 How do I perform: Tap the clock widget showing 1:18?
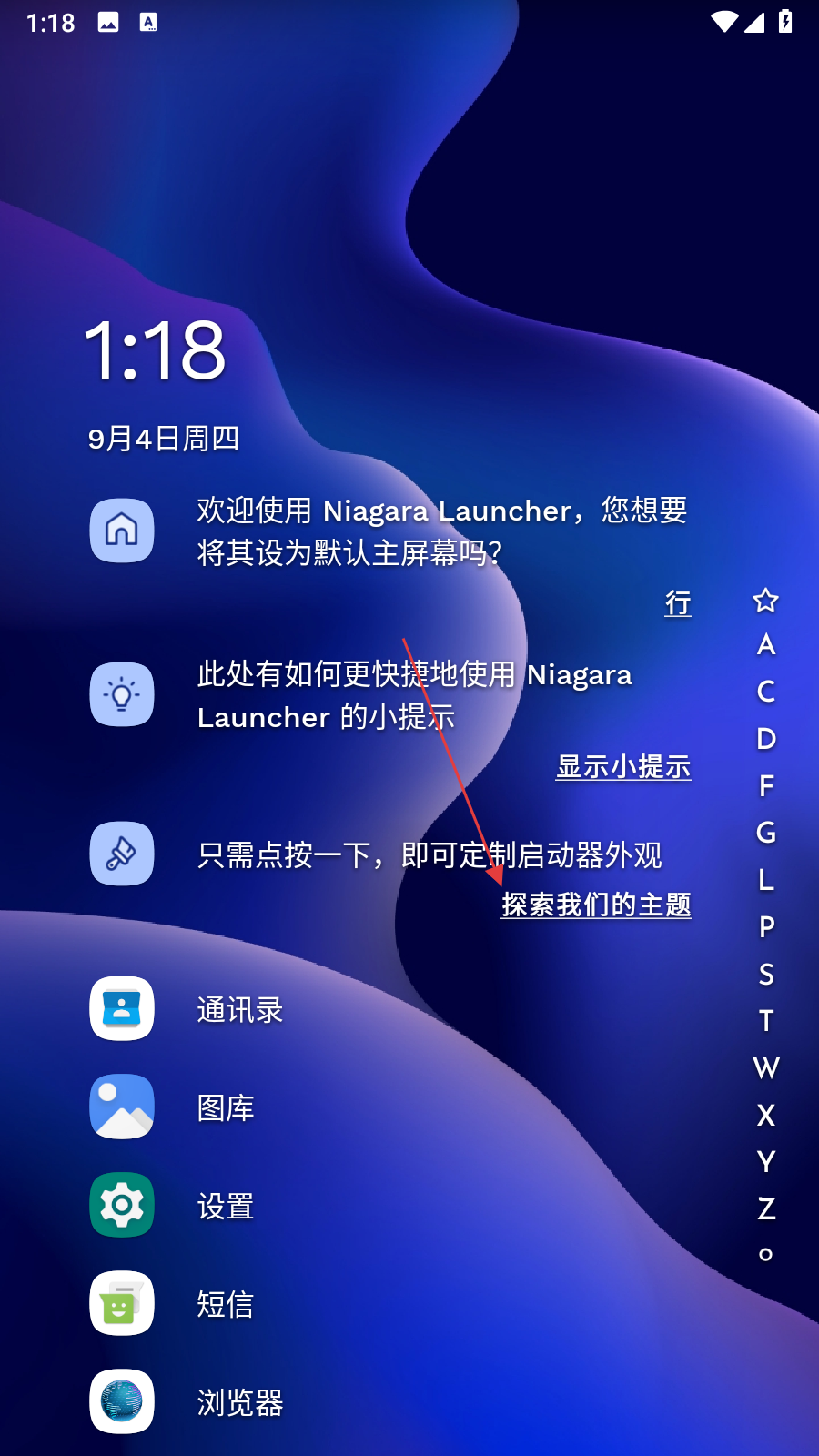tap(155, 350)
